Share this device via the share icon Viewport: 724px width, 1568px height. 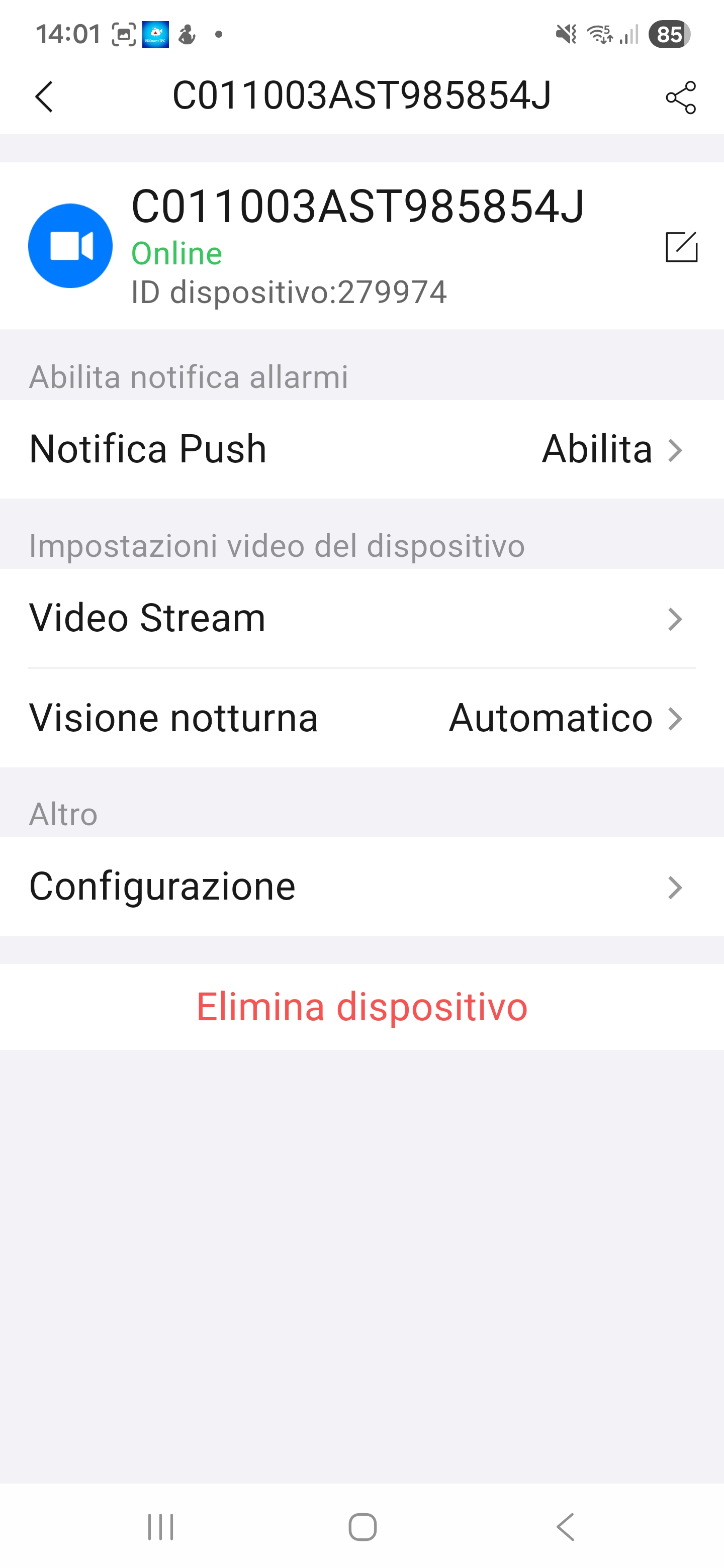point(680,97)
